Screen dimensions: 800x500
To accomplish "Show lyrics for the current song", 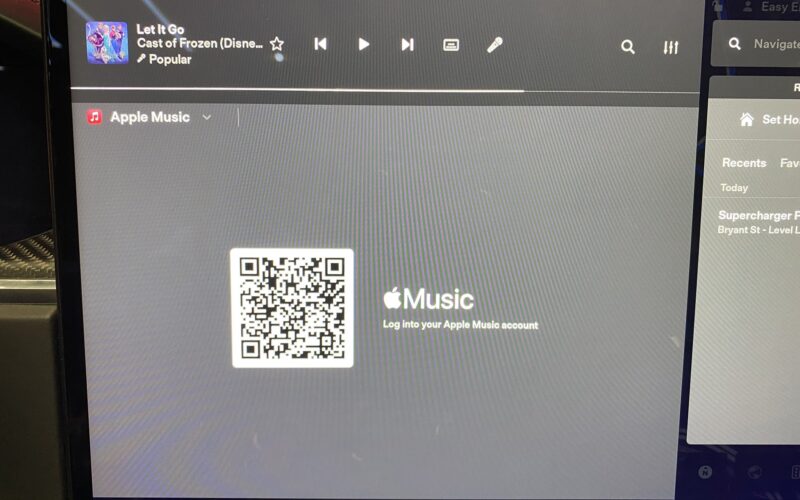I will (451, 45).
